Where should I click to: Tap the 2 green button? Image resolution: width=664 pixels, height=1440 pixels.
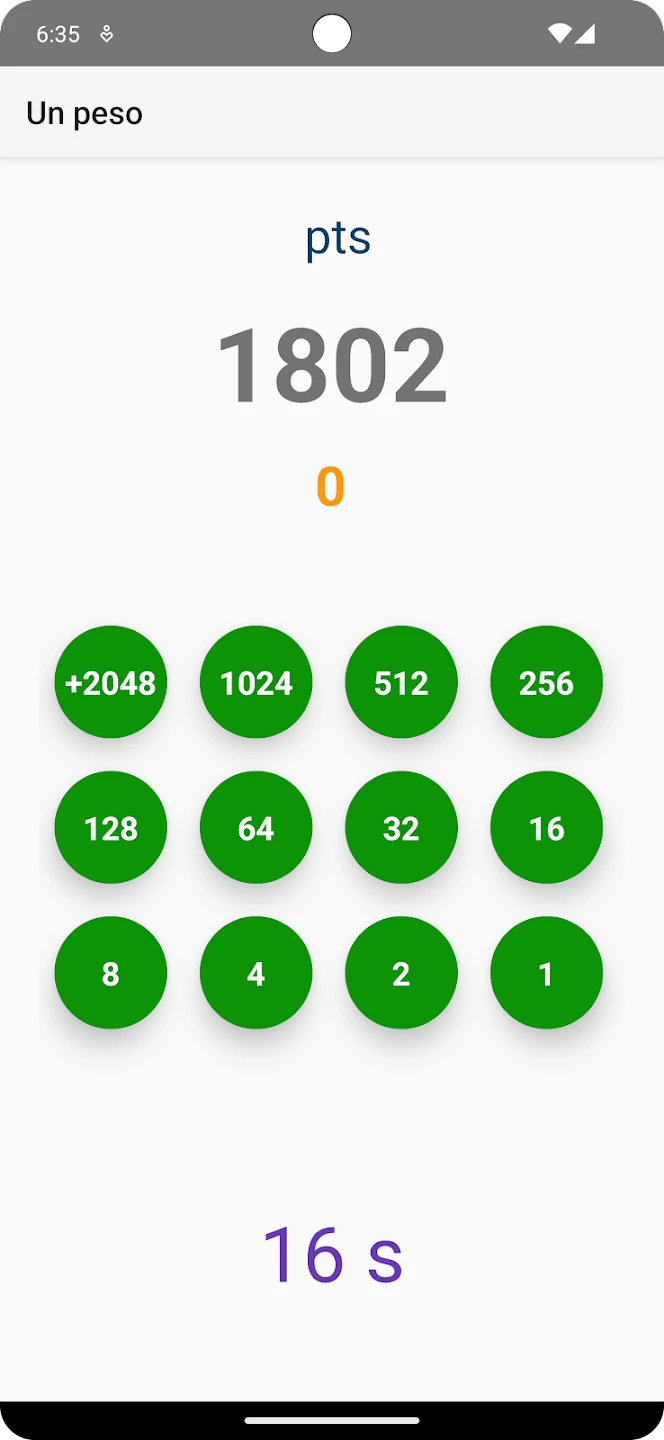click(x=401, y=972)
